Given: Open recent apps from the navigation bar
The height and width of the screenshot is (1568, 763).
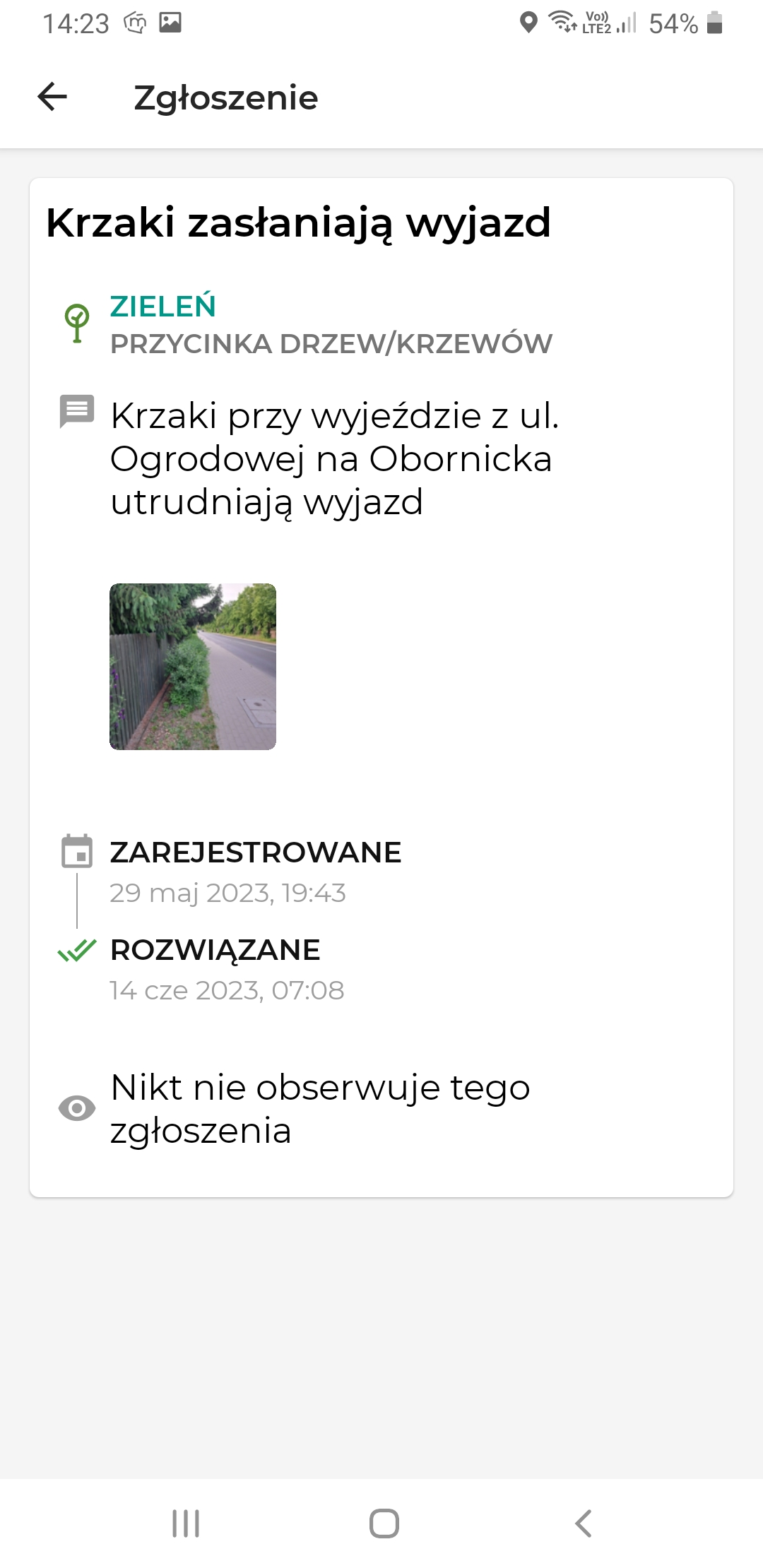Looking at the screenshot, I should (x=186, y=1524).
